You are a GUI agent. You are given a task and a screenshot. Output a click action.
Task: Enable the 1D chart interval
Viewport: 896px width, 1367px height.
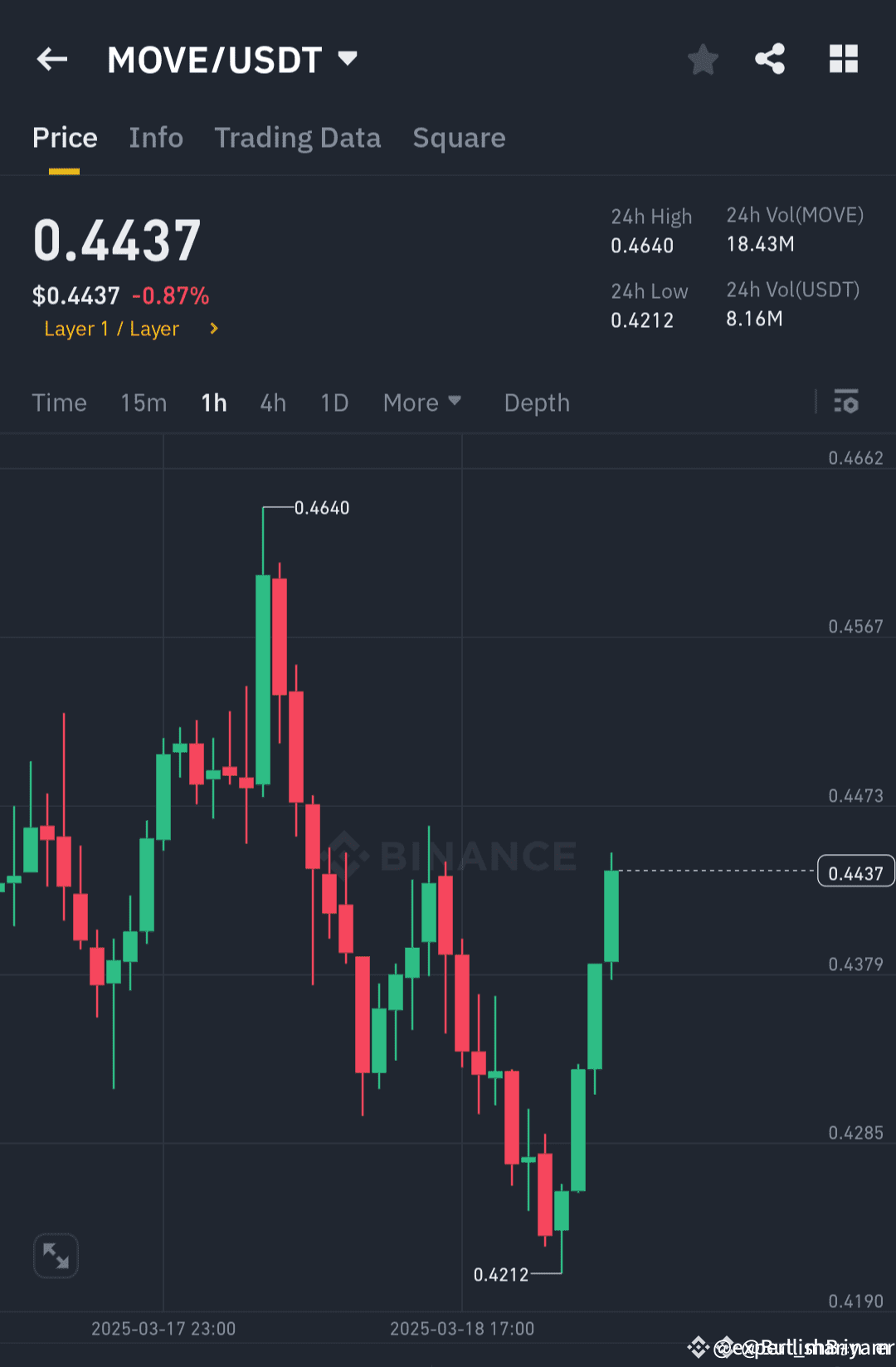[334, 402]
